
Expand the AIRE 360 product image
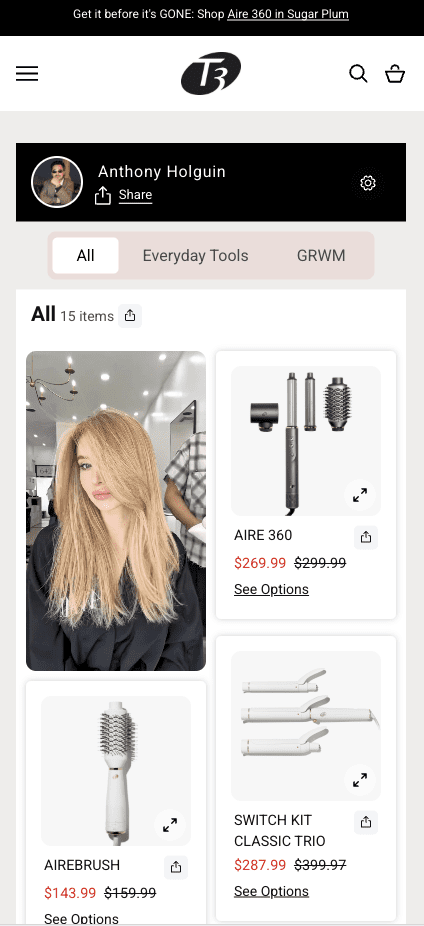click(x=360, y=495)
